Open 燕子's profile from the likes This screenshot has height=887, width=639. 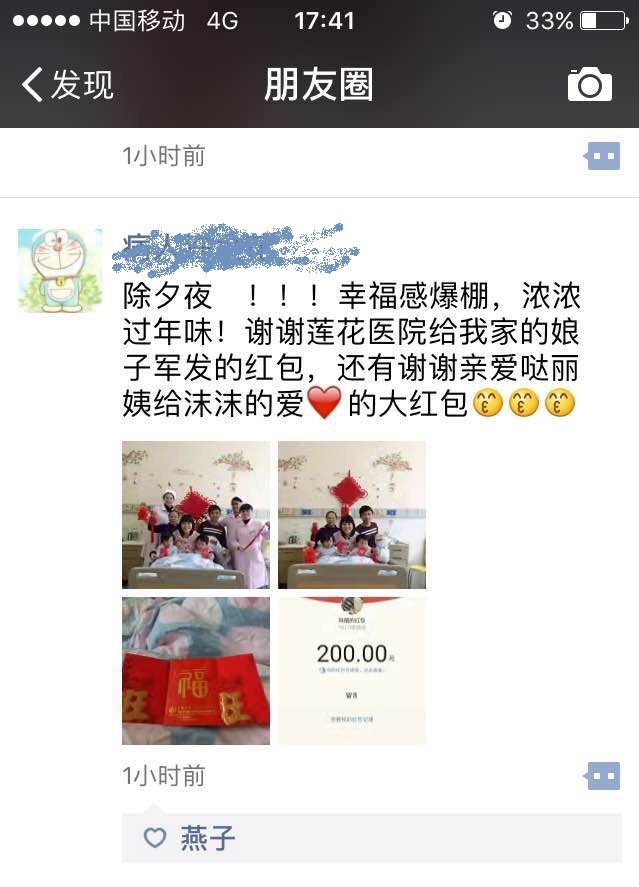[x=208, y=838]
